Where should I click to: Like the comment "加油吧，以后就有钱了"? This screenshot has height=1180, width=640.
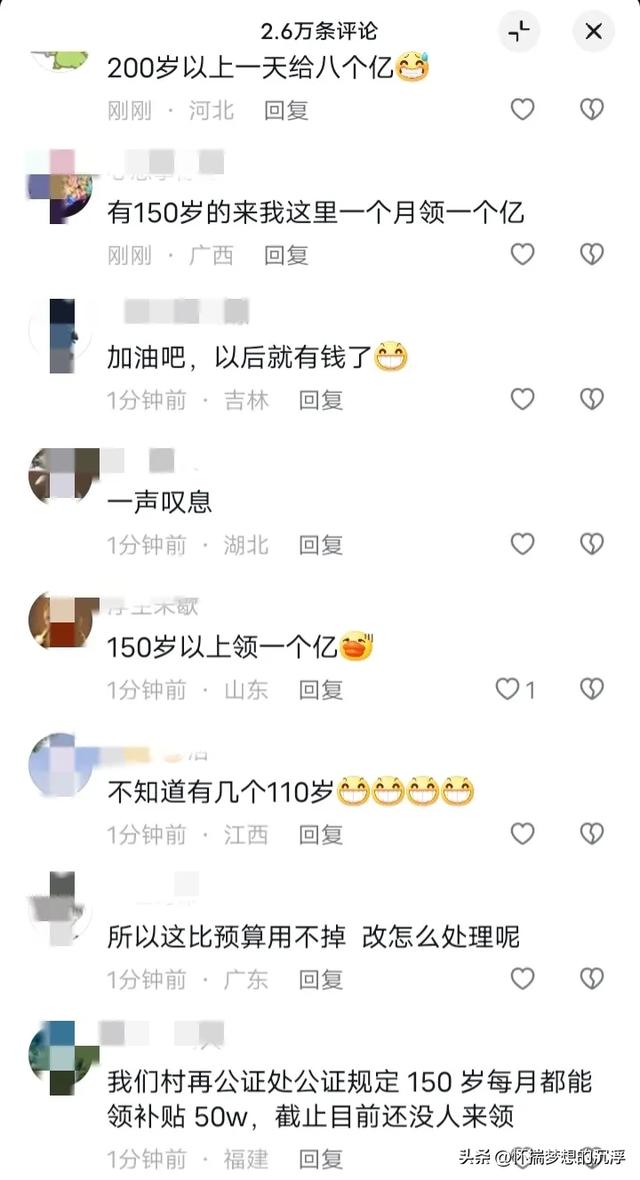point(523,398)
